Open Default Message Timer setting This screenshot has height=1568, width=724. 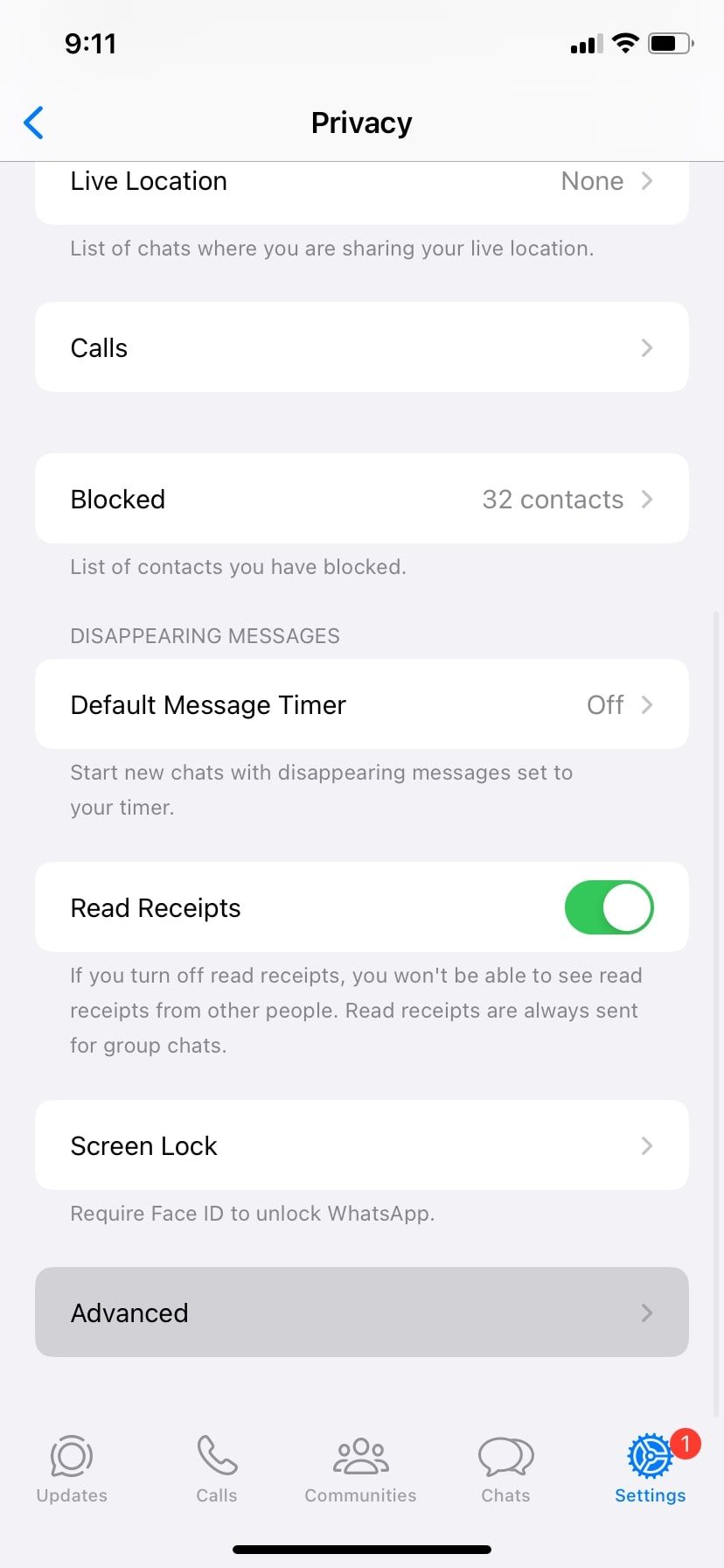point(361,704)
